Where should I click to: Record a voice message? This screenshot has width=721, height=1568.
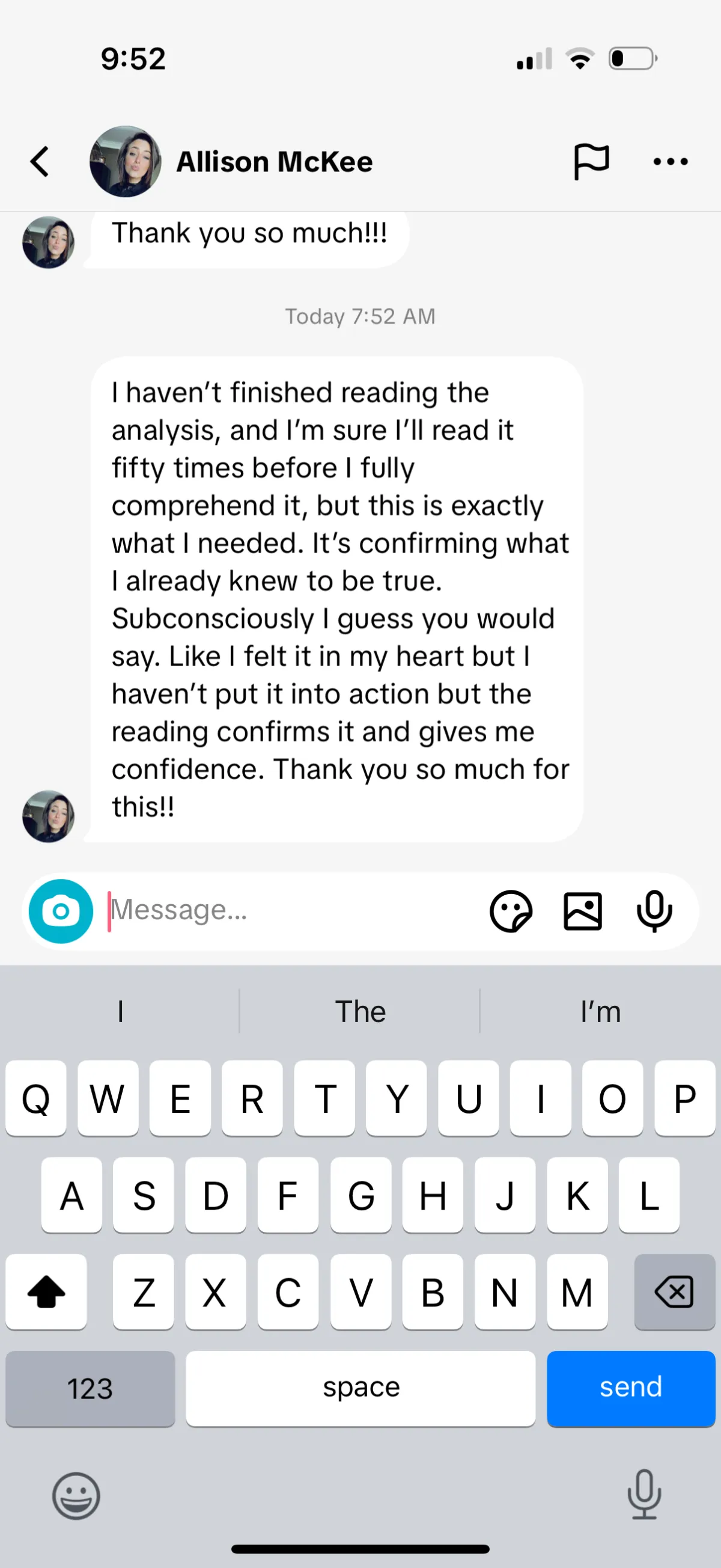pyautogui.click(x=654, y=911)
